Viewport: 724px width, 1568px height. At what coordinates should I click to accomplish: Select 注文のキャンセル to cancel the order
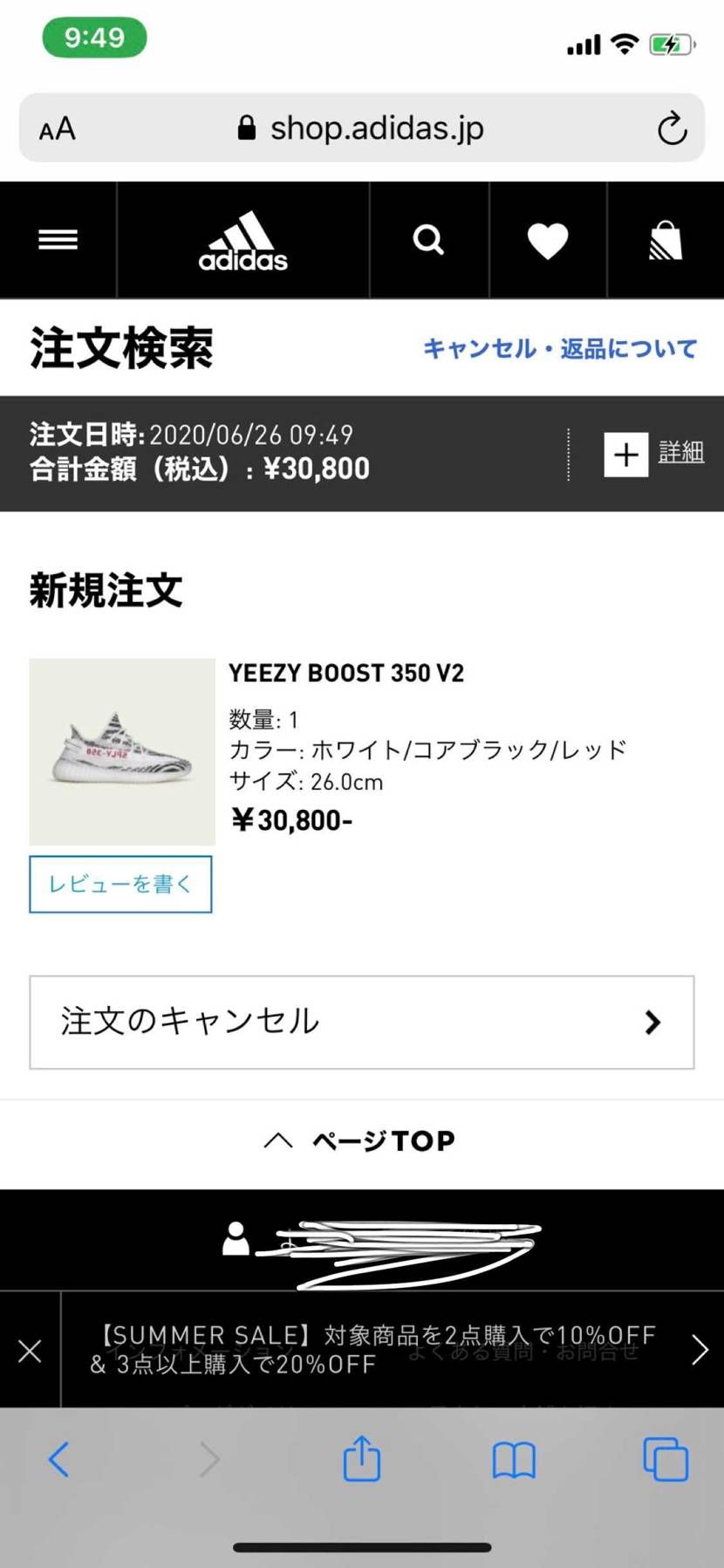pyautogui.click(x=361, y=1022)
